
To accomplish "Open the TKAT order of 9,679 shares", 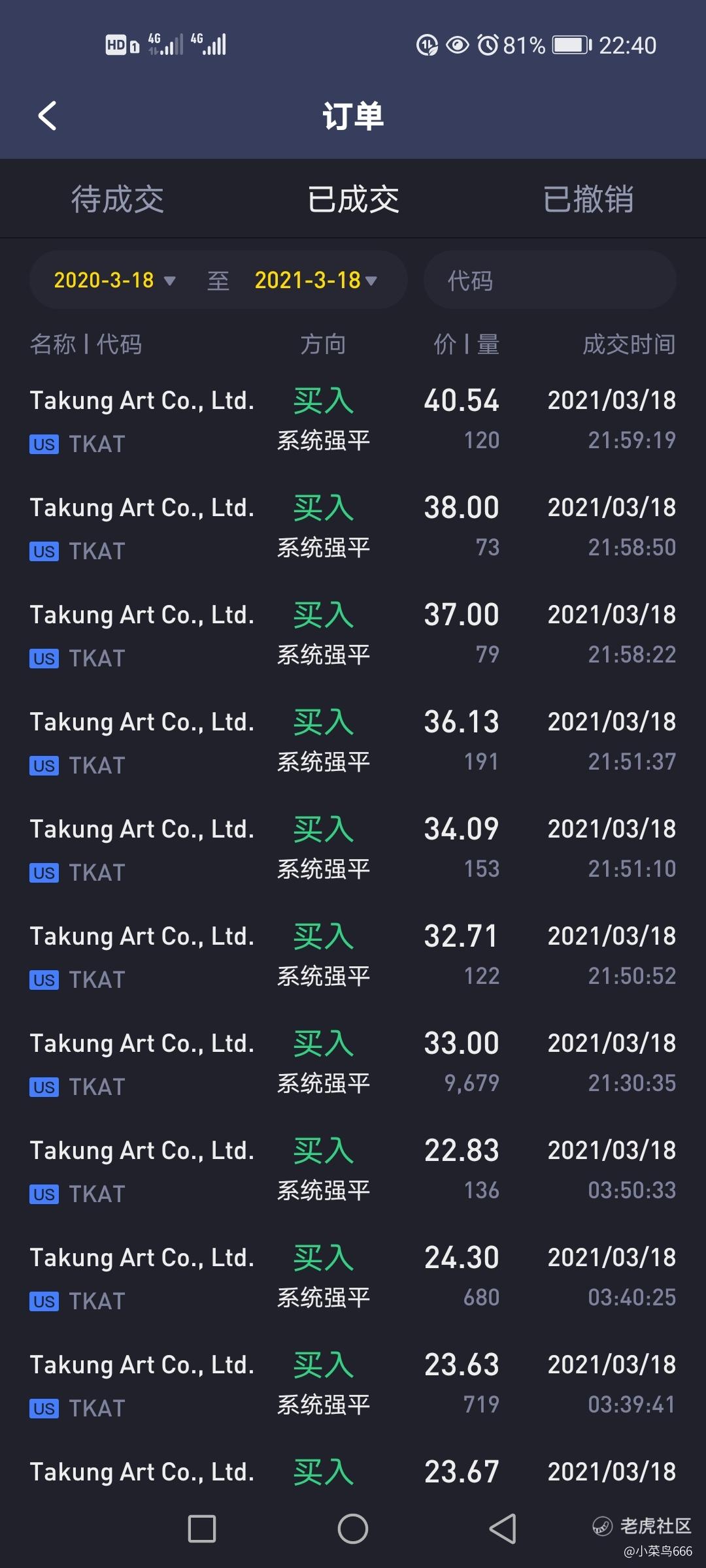I will coord(353,1062).
